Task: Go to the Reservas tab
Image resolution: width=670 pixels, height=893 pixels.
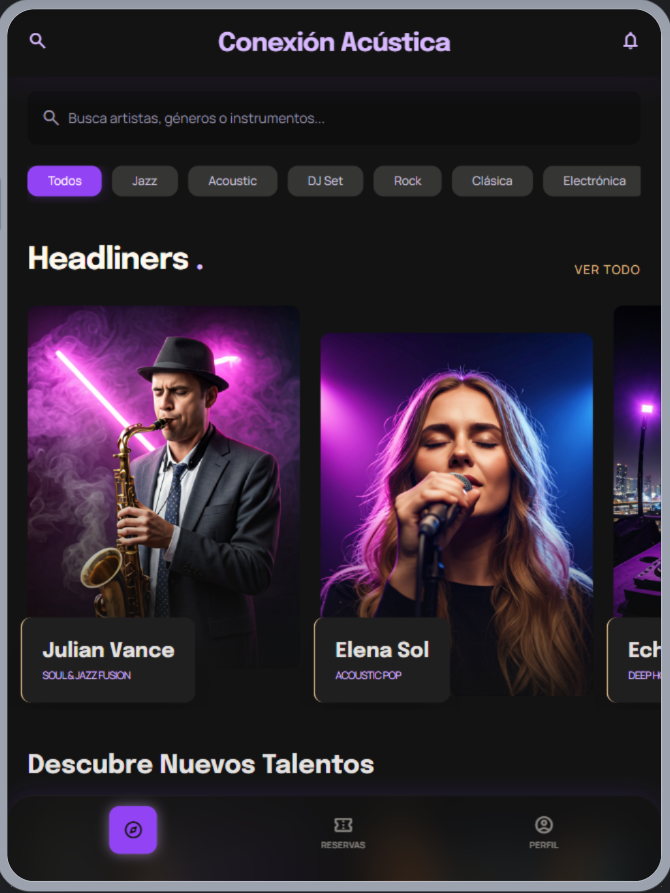Action: pyautogui.click(x=343, y=832)
